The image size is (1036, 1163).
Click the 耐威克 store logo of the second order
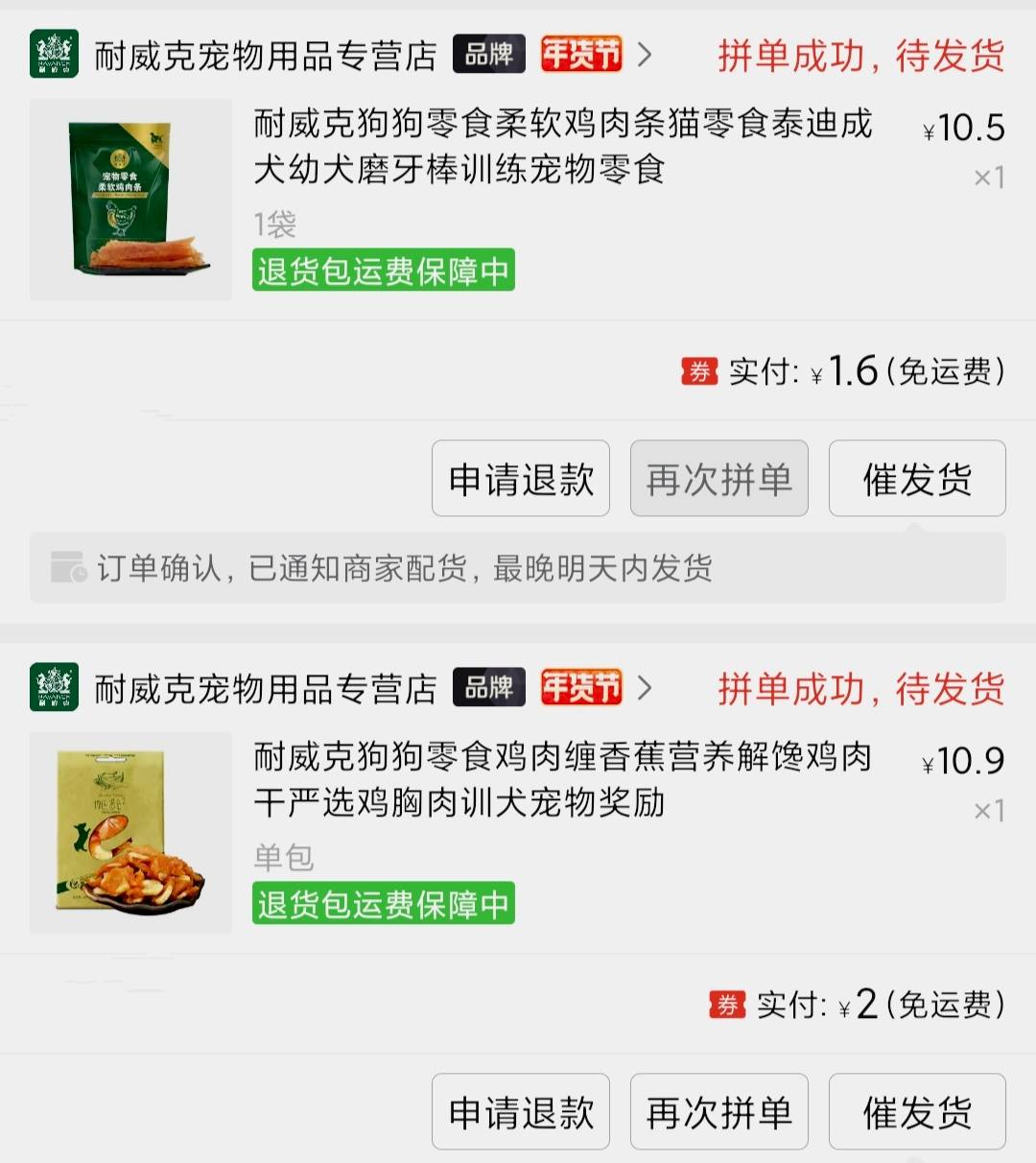(x=55, y=687)
